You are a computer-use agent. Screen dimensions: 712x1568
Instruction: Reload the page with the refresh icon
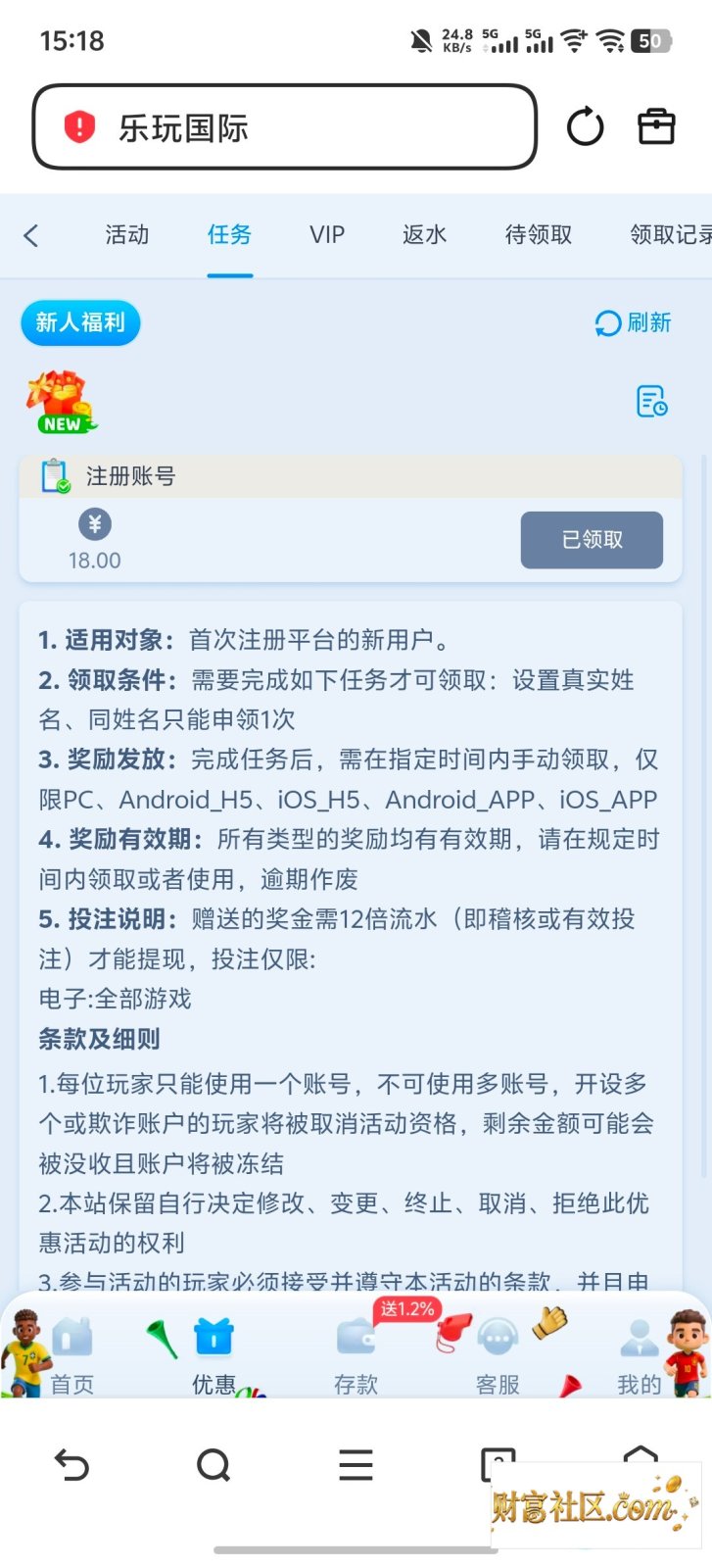pyautogui.click(x=585, y=127)
